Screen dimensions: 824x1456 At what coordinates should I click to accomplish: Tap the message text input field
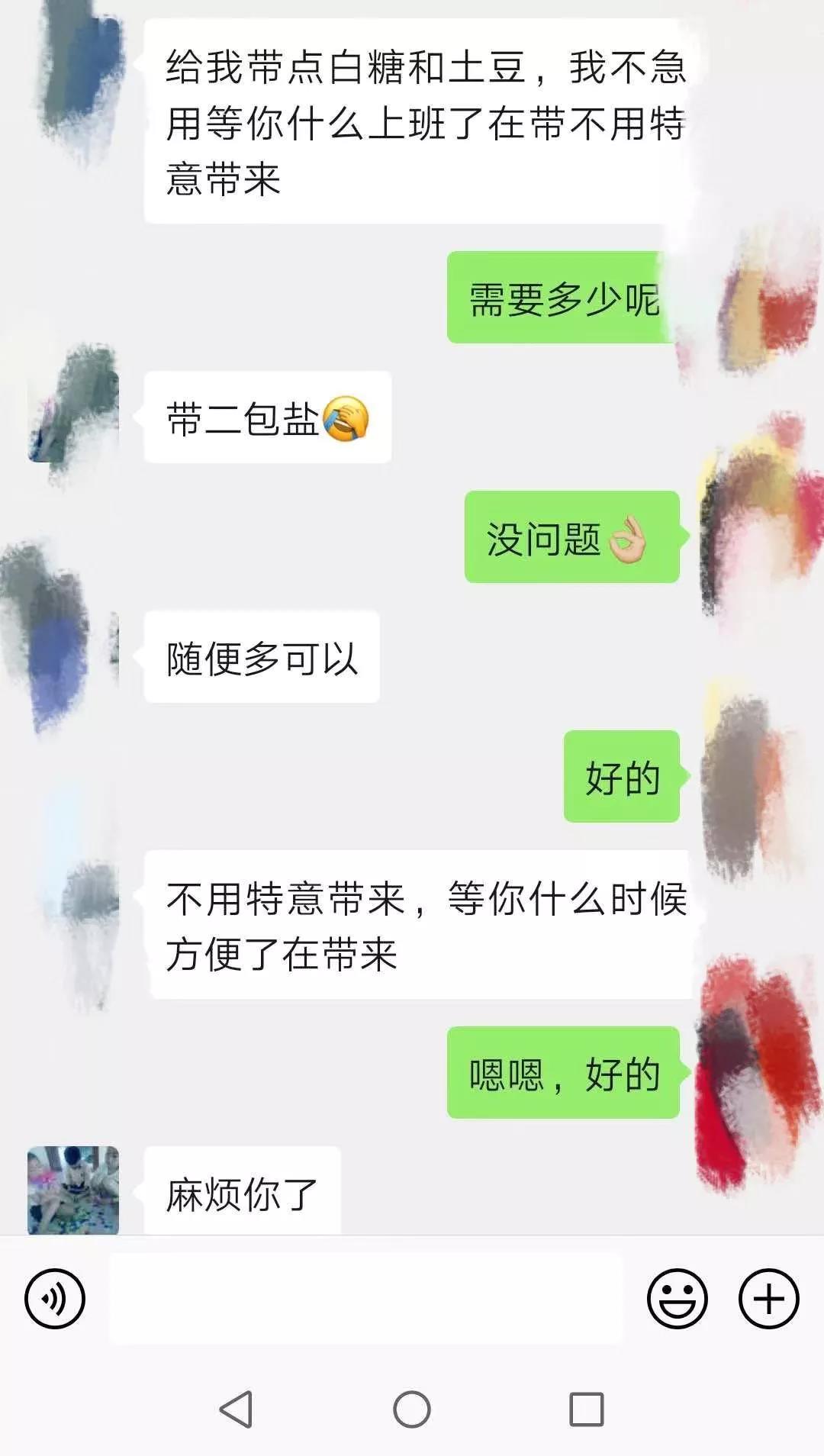tap(365, 1298)
